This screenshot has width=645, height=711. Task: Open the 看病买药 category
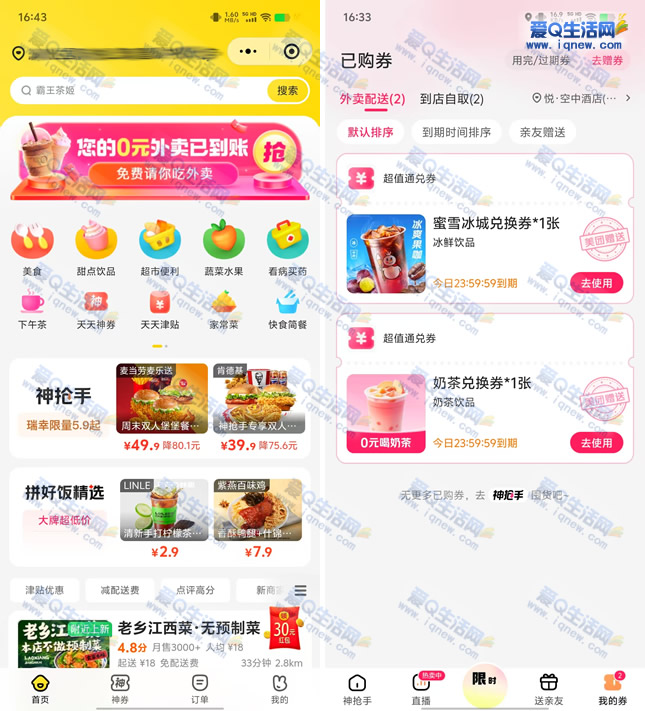(288, 248)
